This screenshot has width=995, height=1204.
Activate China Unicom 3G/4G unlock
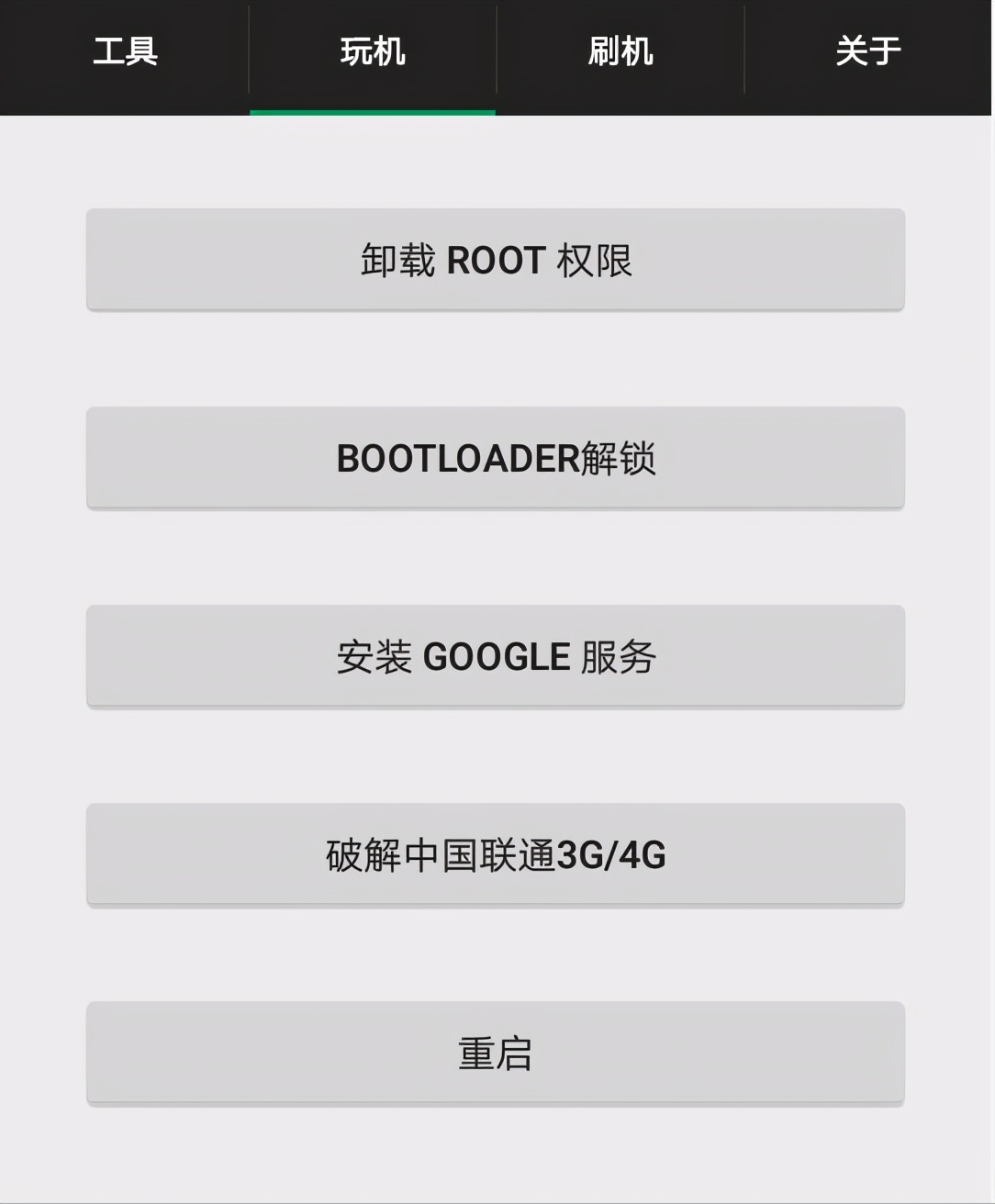click(496, 854)
